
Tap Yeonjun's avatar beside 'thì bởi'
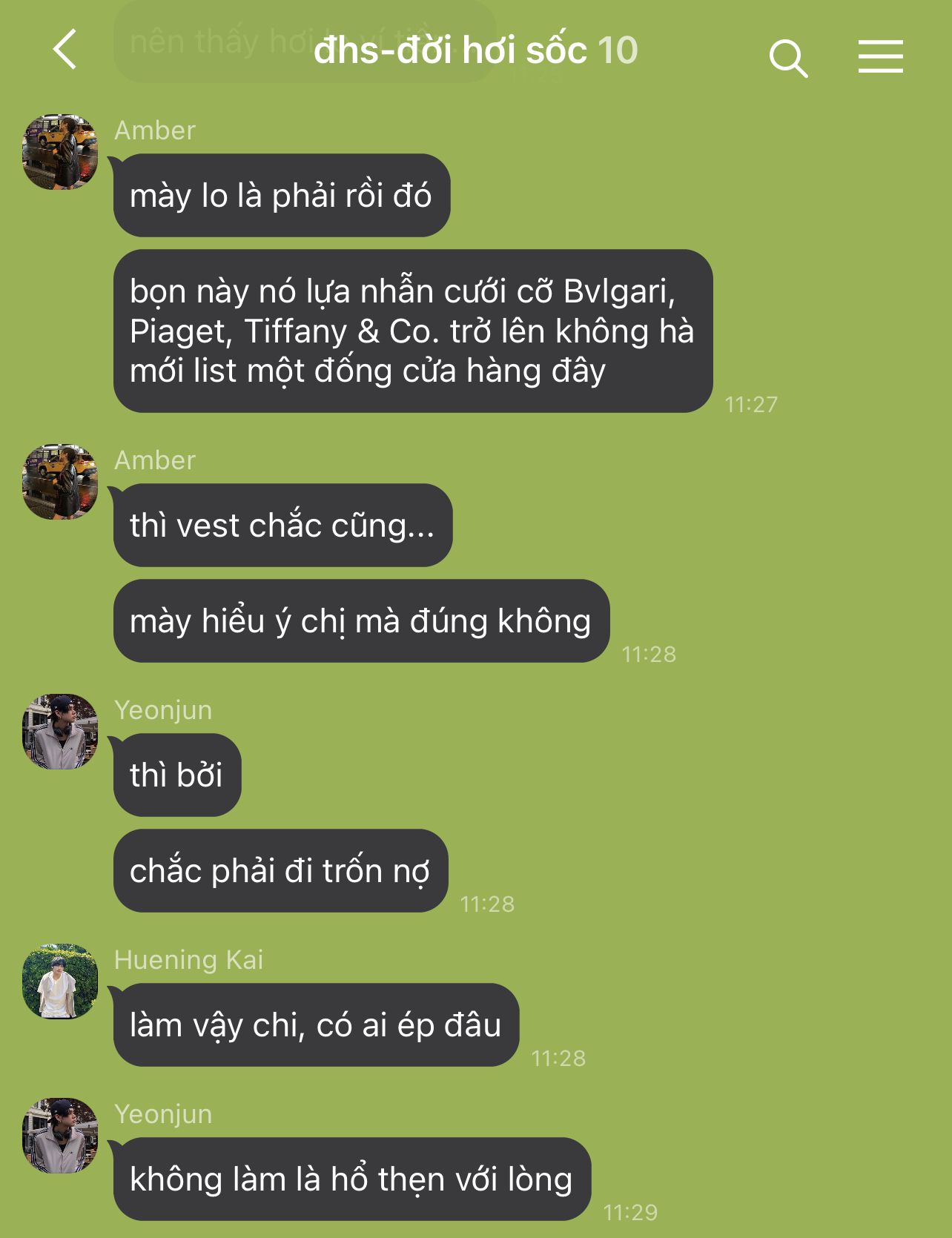[x=60, y=732]
